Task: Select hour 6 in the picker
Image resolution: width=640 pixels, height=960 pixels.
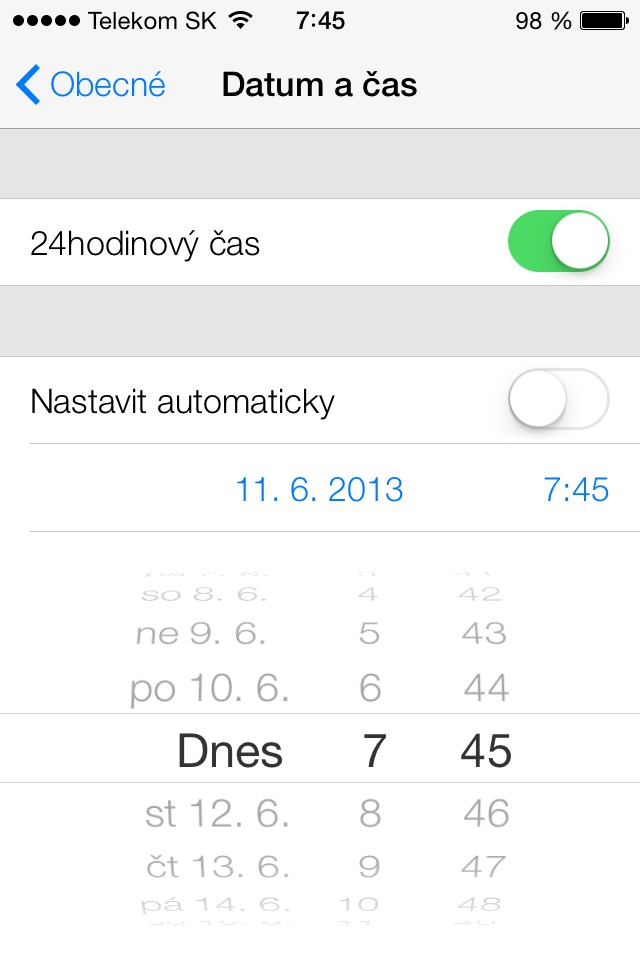Action: 370,688
